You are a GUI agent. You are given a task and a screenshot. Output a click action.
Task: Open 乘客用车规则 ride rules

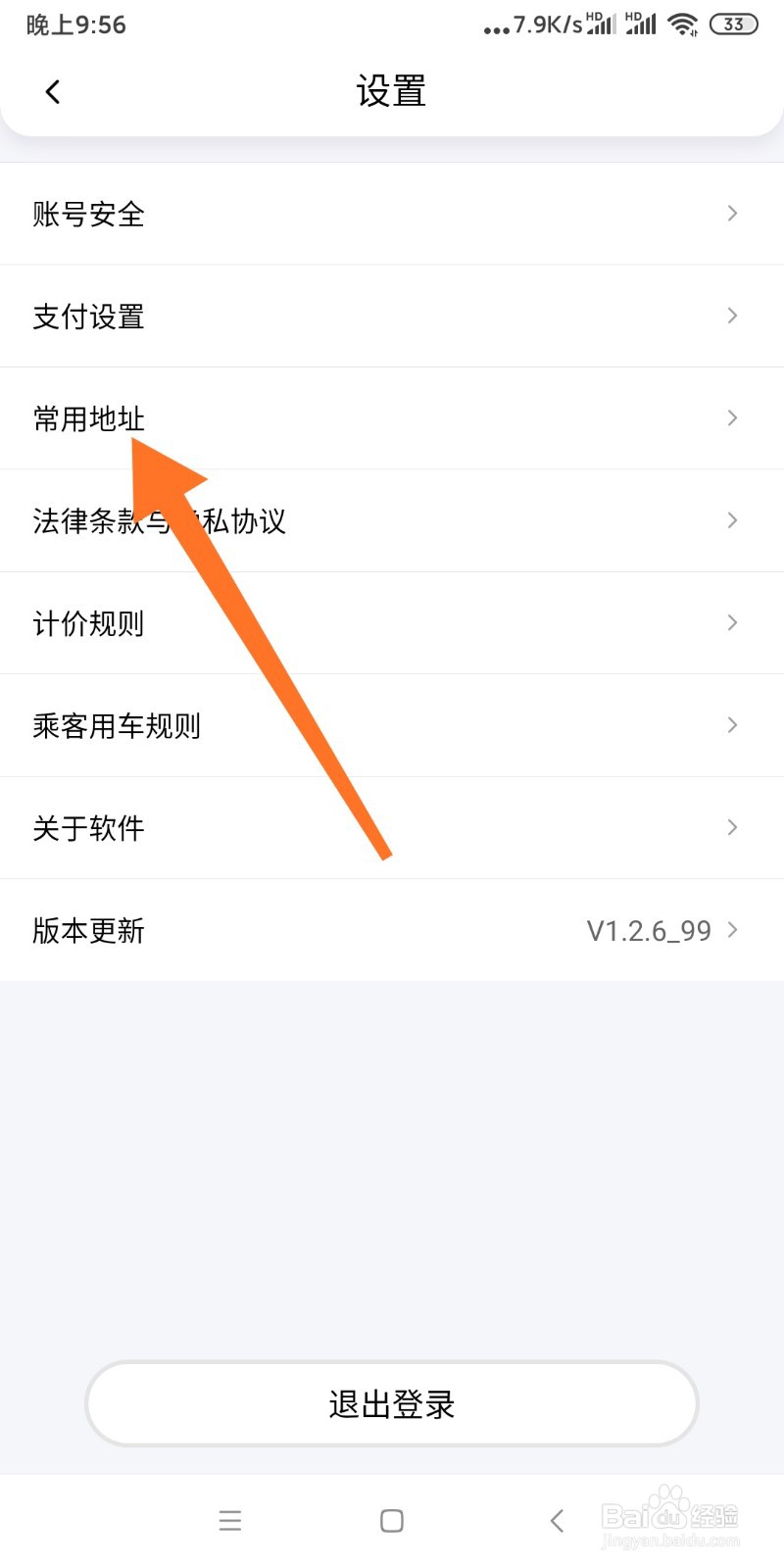click(x=392, y=725)
